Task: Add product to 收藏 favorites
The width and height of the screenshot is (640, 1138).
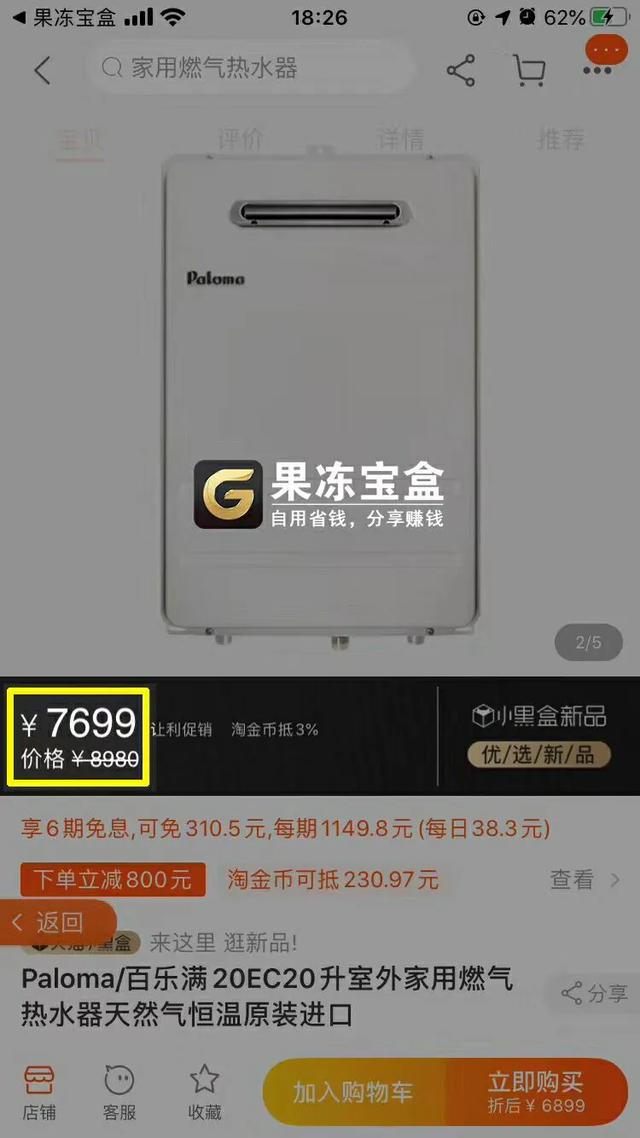Action: point(204,1092)
